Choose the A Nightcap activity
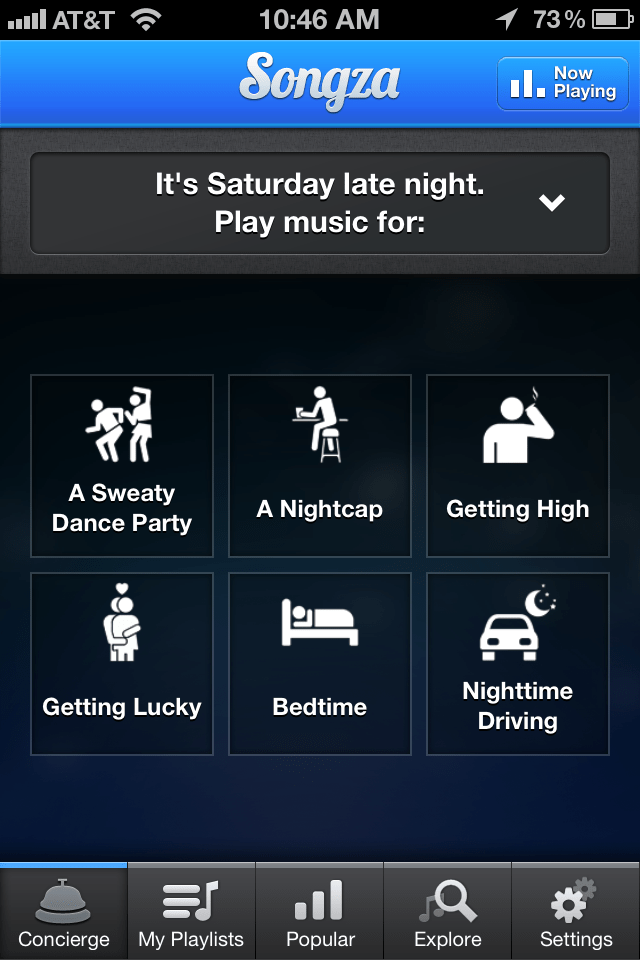This screenshot has height=960, width=640. pos(320,466)
